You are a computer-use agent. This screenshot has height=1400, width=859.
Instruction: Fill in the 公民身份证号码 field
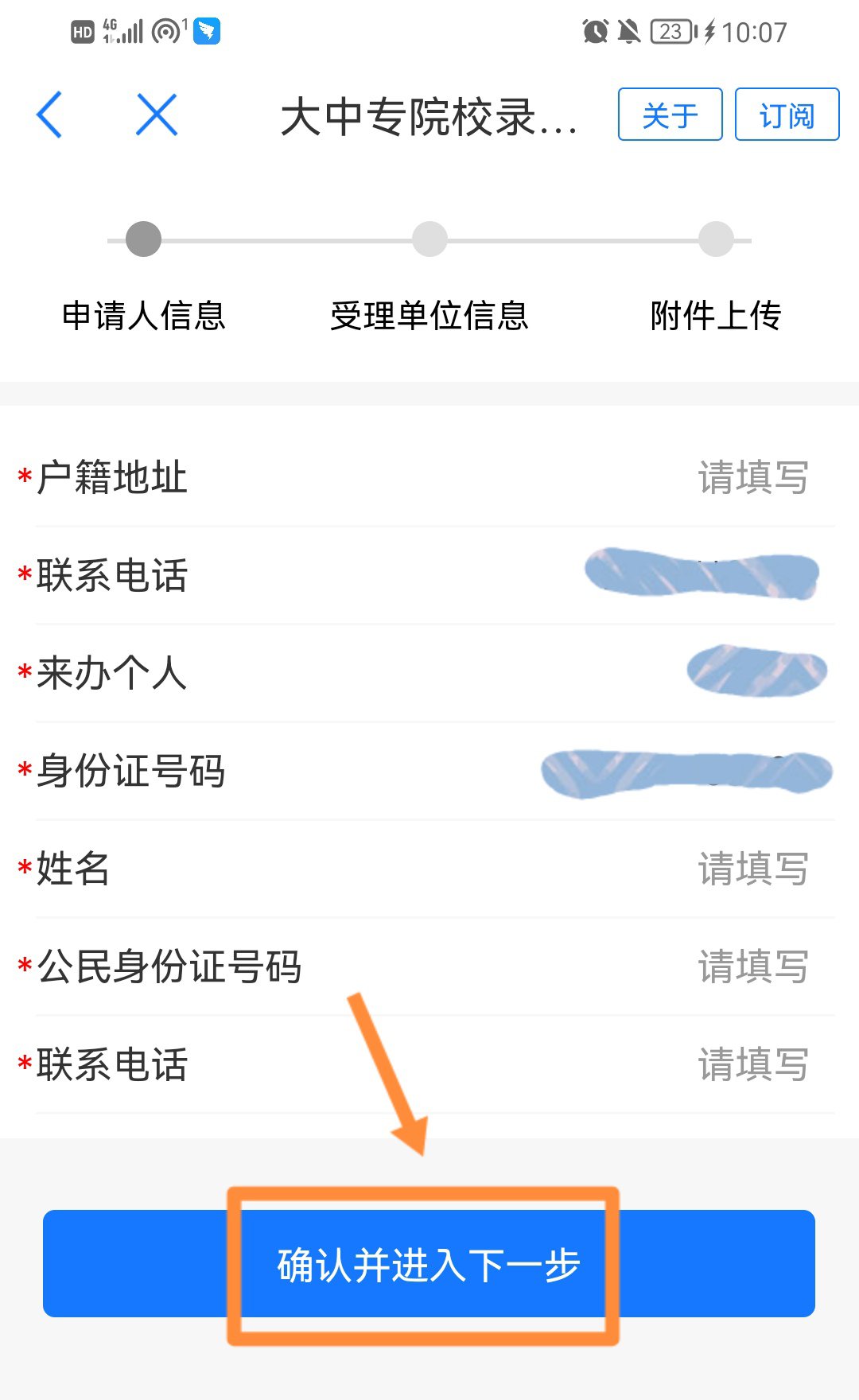[x=752, y=967]
